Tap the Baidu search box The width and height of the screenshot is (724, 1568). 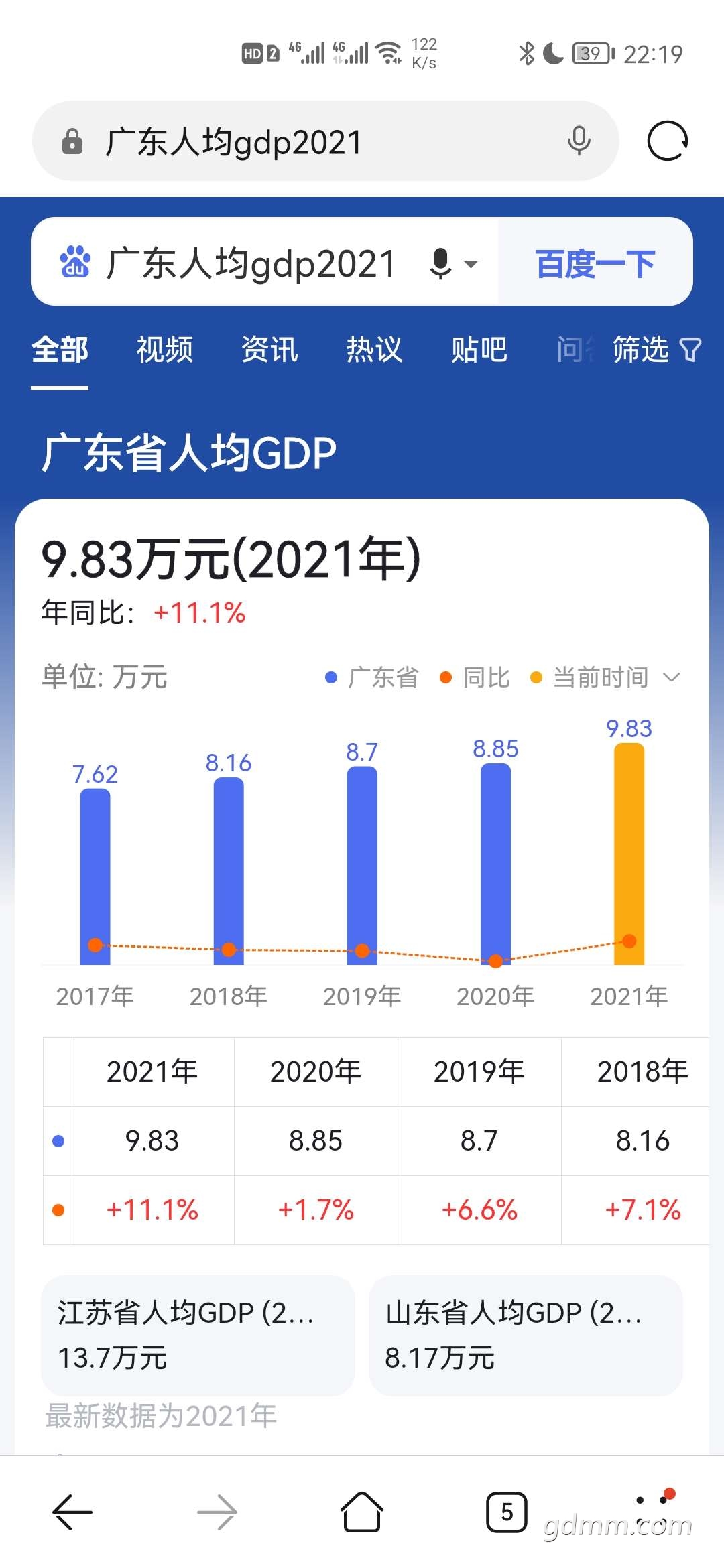point(265,262)
